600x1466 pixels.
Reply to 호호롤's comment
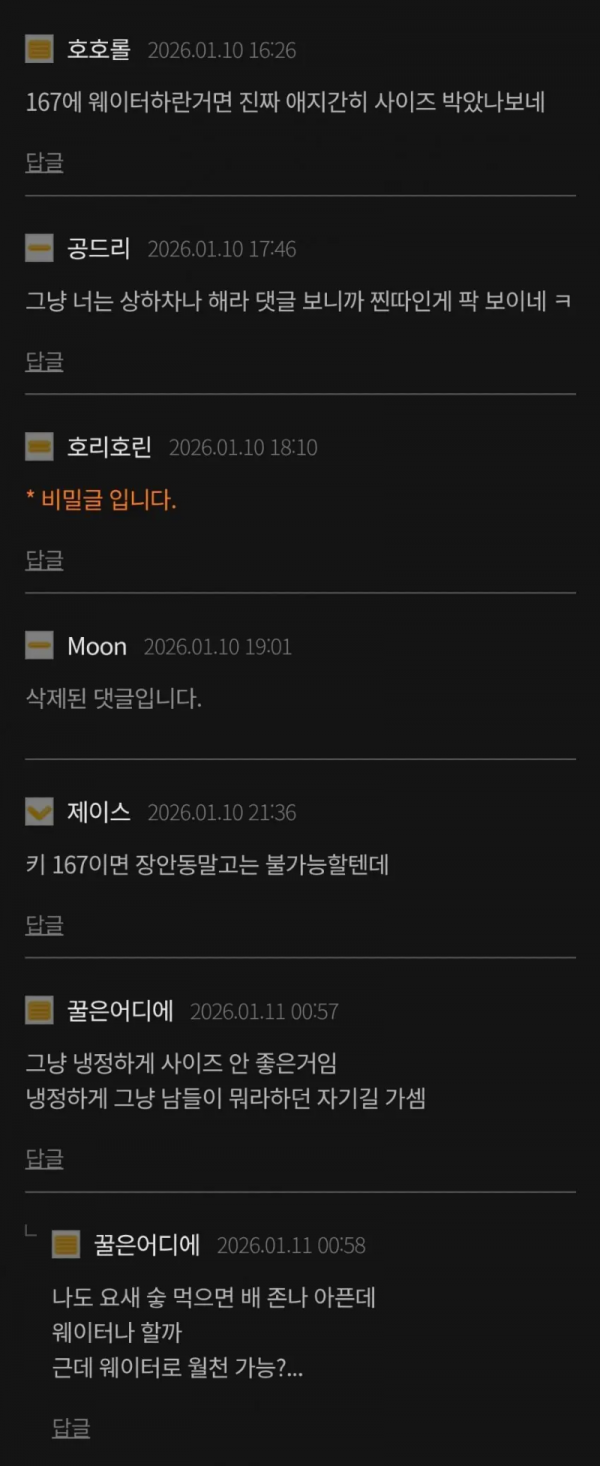(x=44, y=163)
